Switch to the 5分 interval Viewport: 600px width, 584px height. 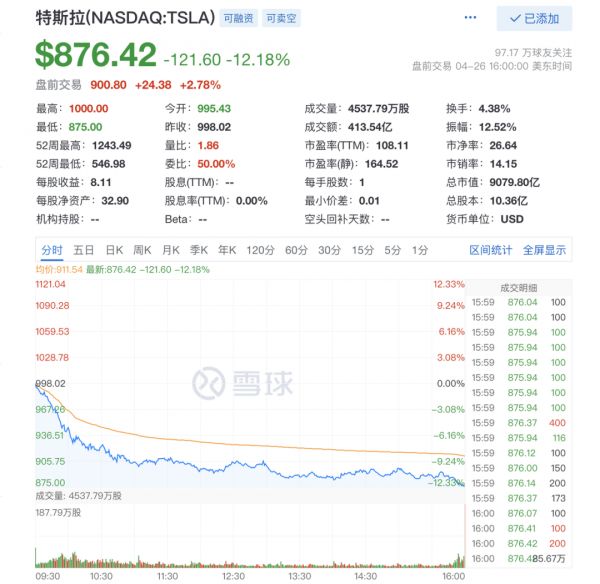(392, 250)
